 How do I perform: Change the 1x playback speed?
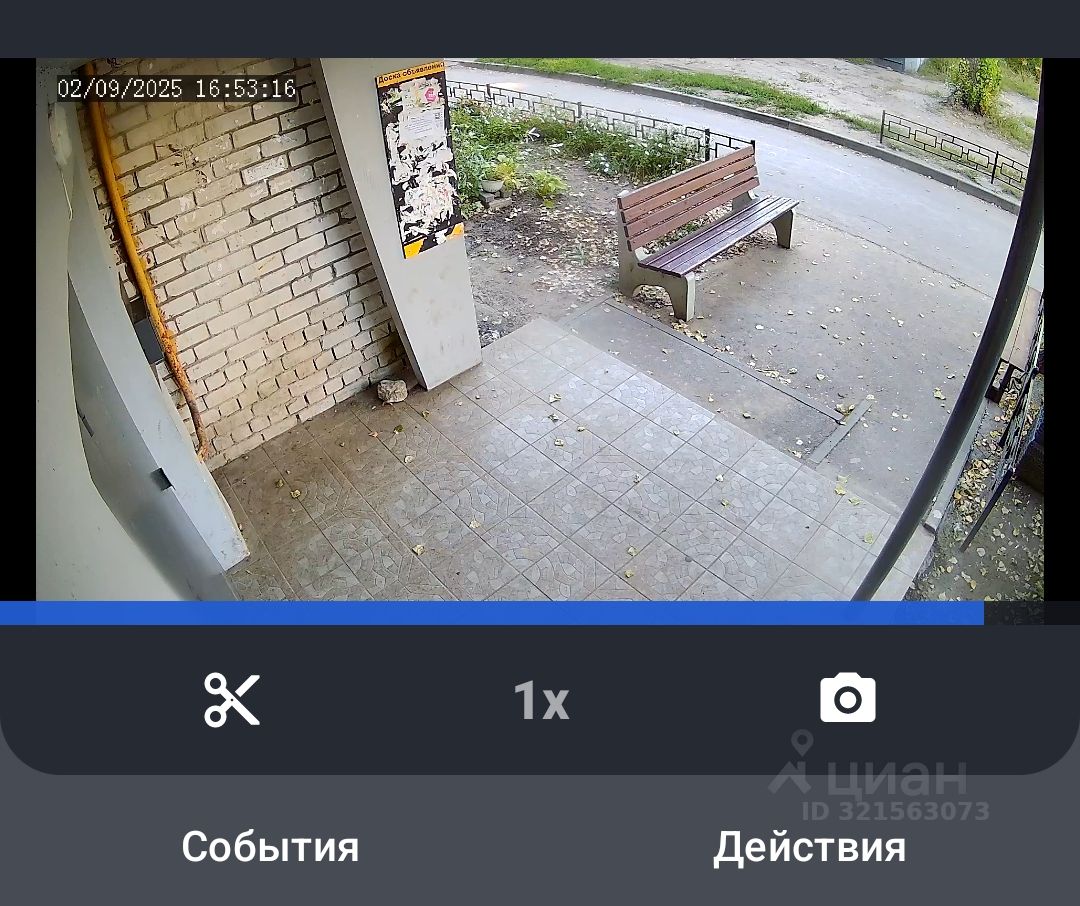point(541,701)
